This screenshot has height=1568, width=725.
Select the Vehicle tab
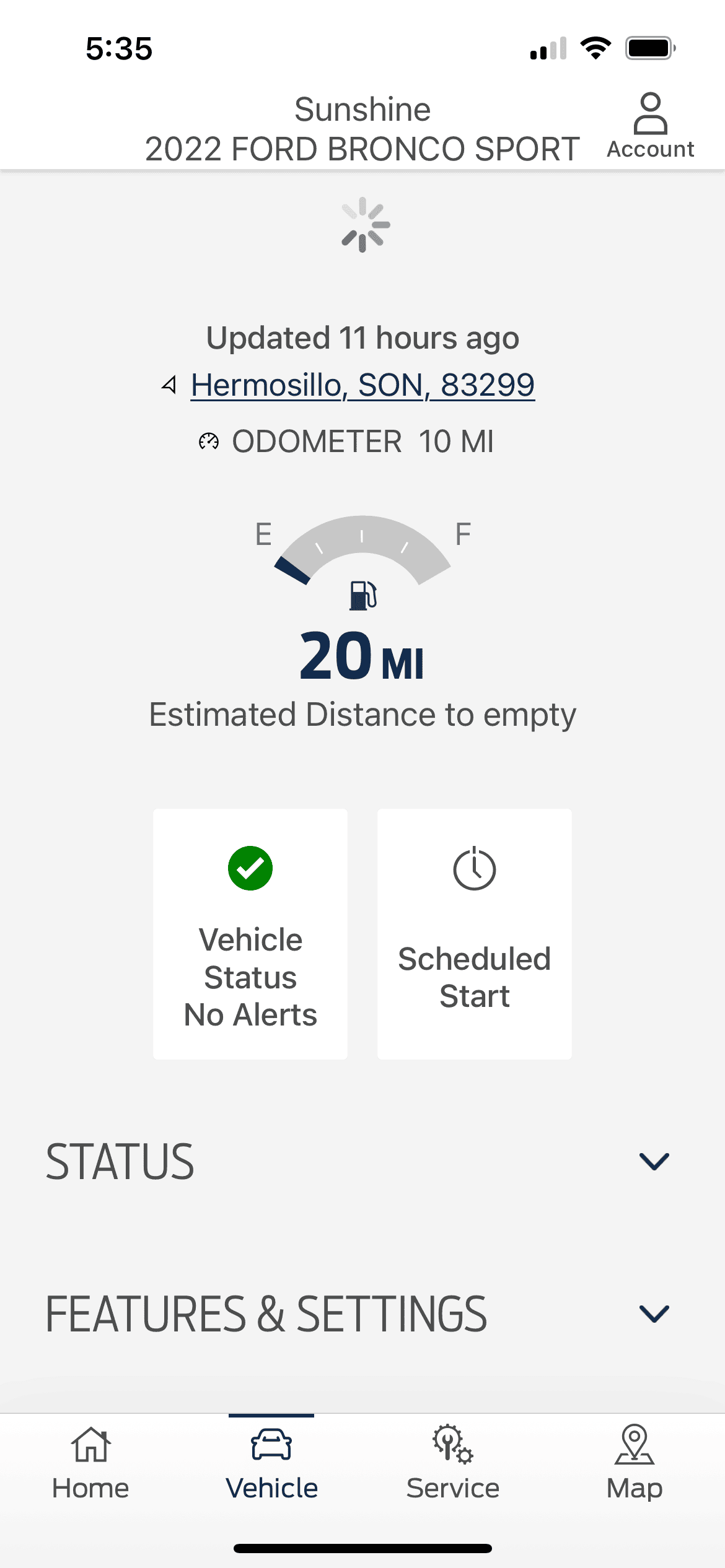(x=271, y=1464)
